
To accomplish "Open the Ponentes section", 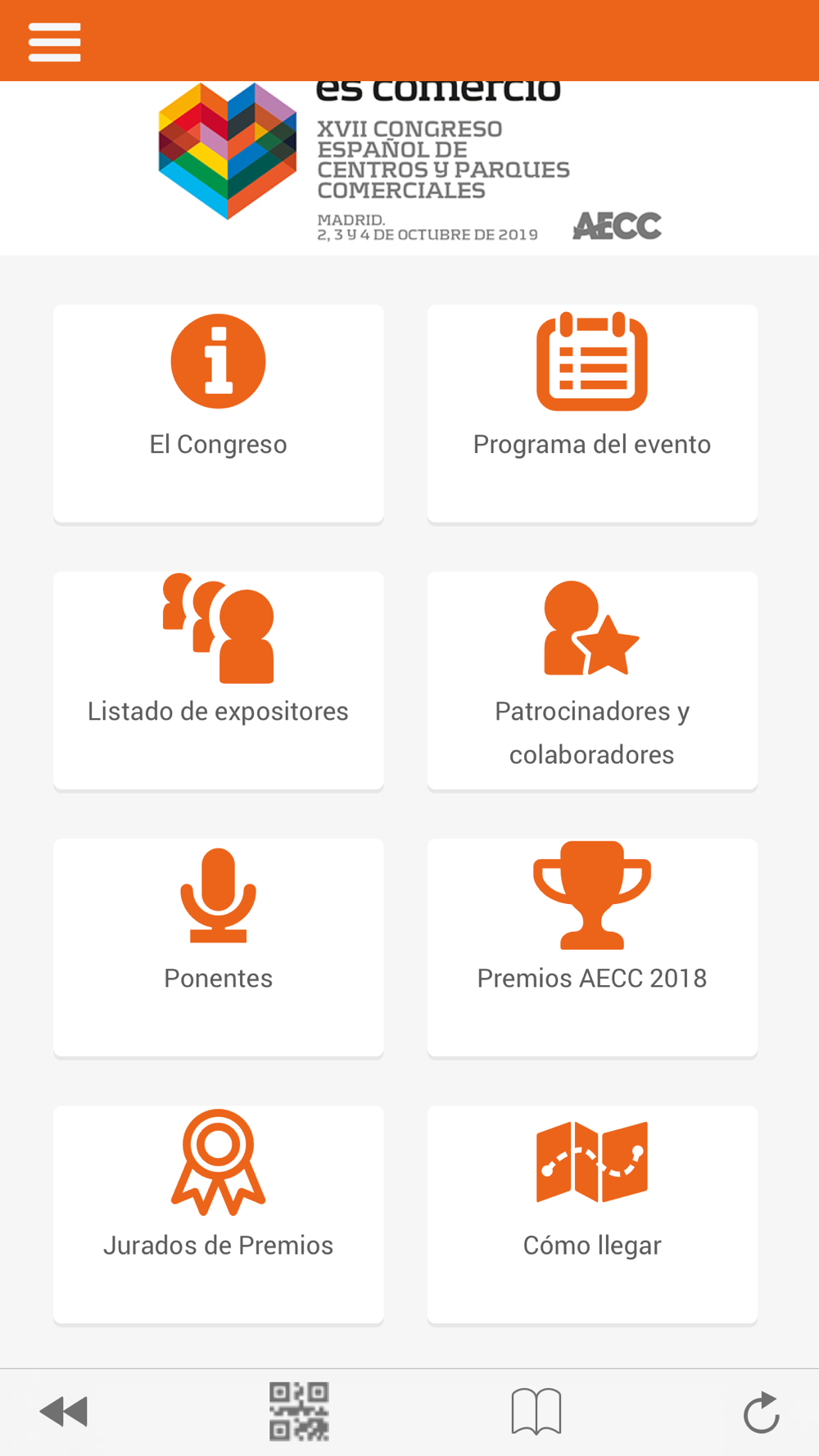I will 218,947.
